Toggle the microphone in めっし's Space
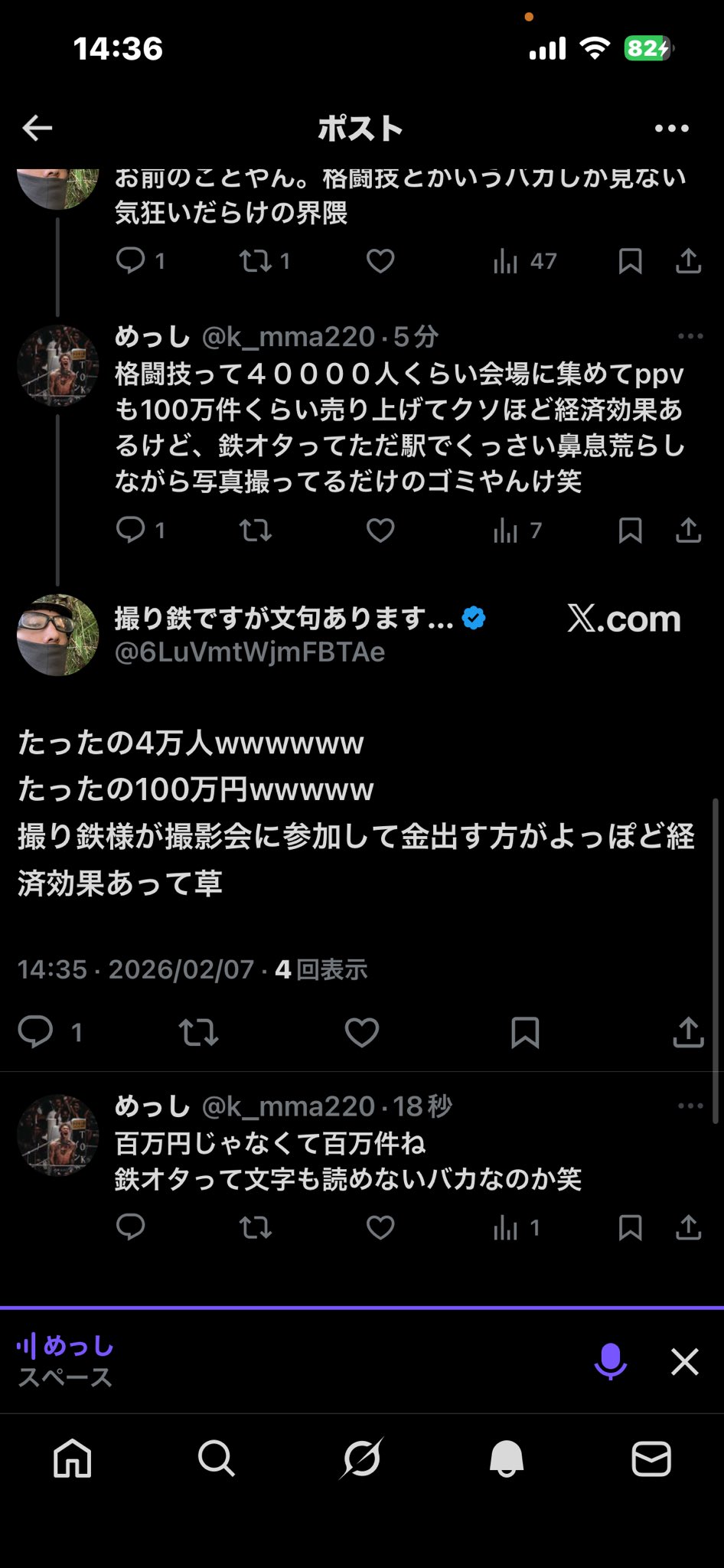Image resolution: width=724 pixels, height=1568 pixels. coord(610,1361)
